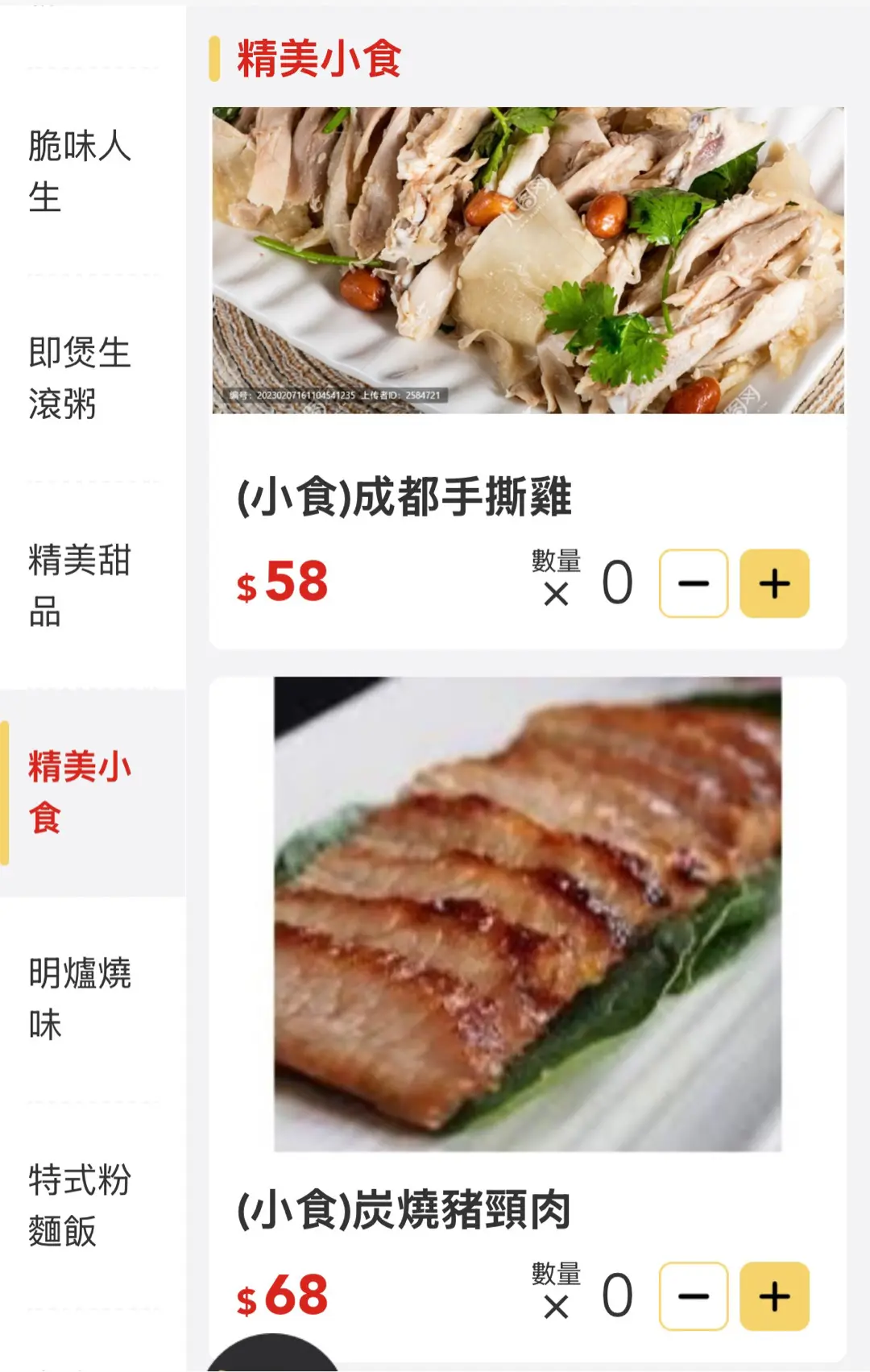Viewport: 870px width, 1372px height.
Task: Switch to the 即煲生滾粥 category
Action: click(x=79, y=378)
